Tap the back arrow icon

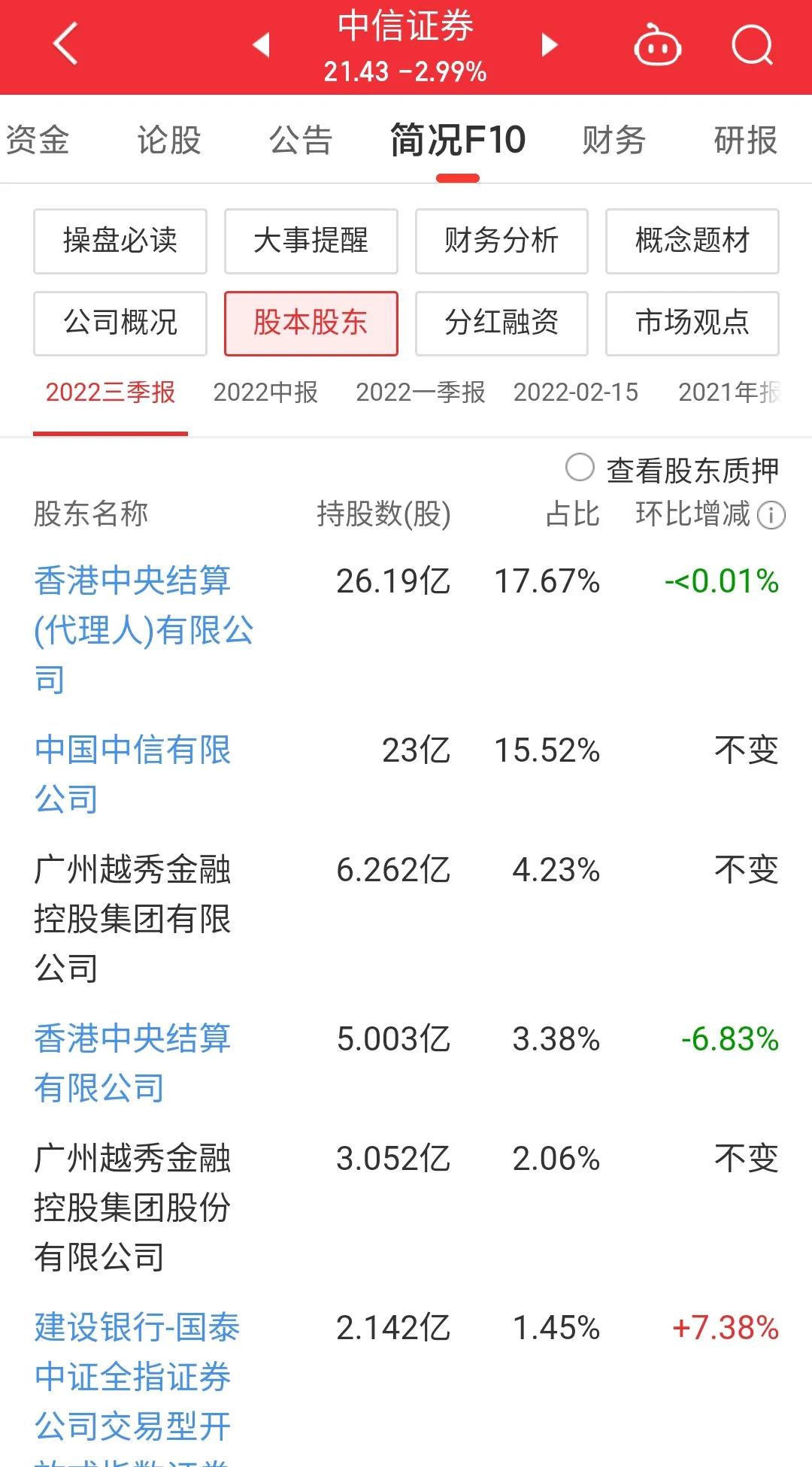click(63, 43)
